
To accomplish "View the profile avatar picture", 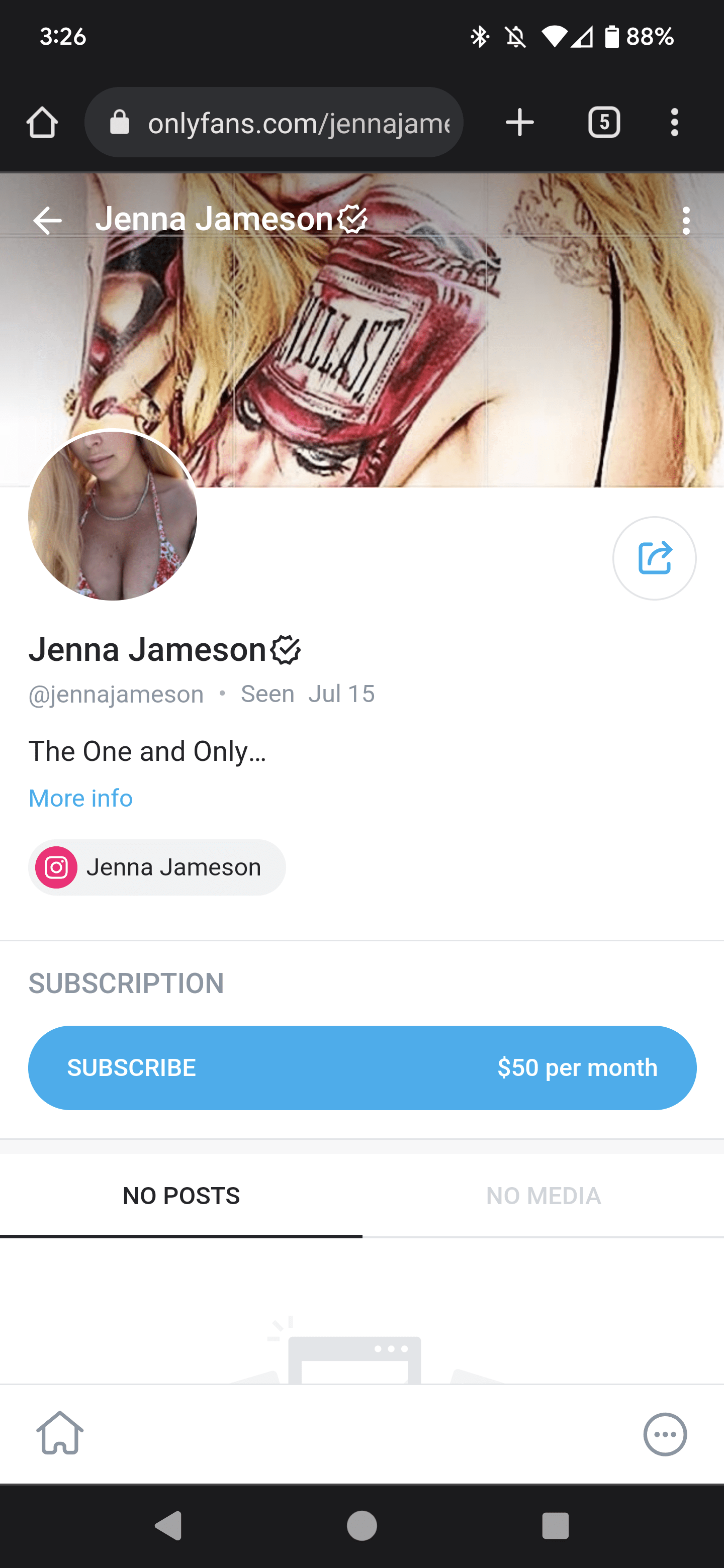I will point(113,516).
